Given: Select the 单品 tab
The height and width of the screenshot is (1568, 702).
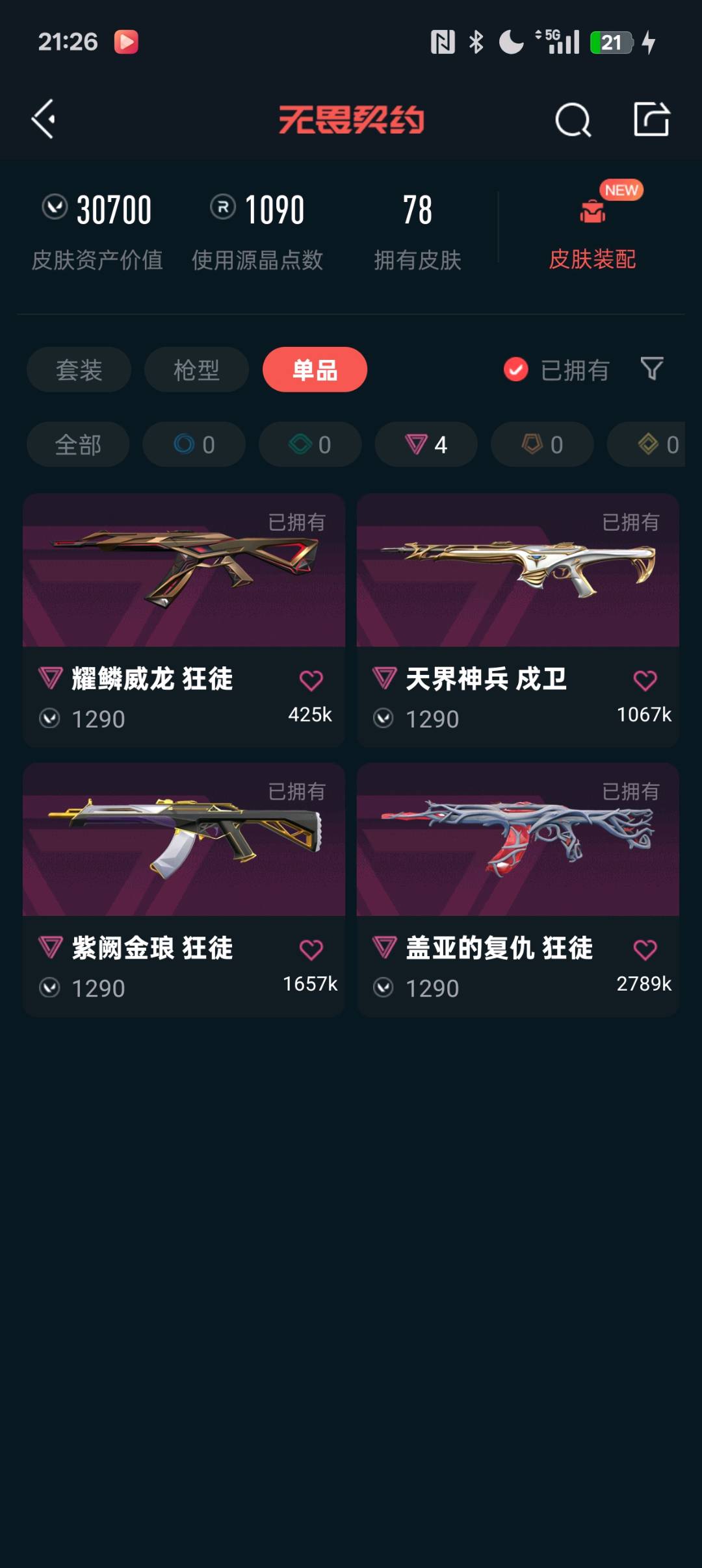Looking at the screenshot, I should (315, 370).
